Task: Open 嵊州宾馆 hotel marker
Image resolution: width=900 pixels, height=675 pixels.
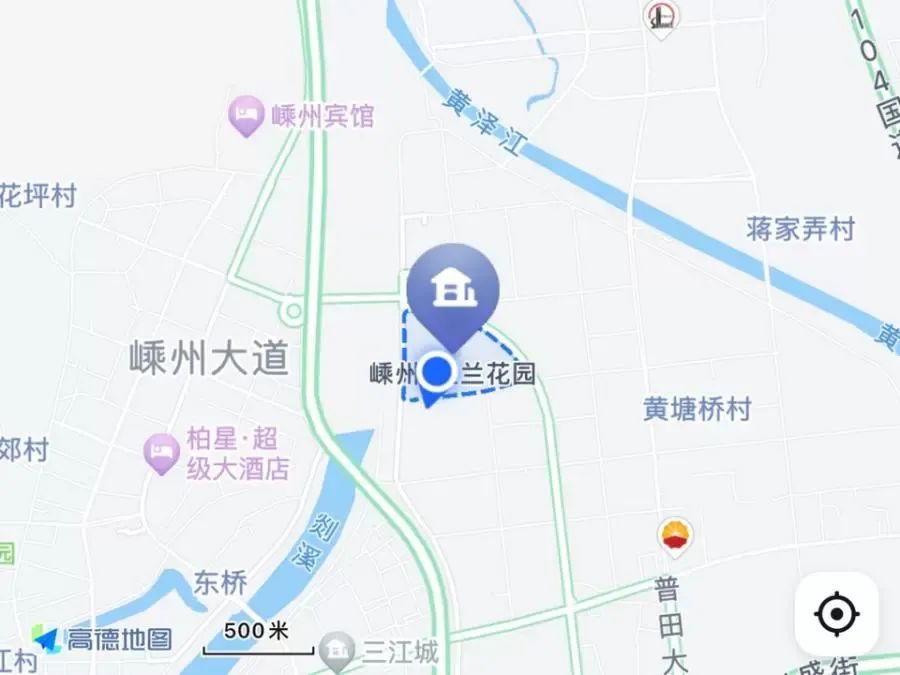Action: click(x=245, y=117)
